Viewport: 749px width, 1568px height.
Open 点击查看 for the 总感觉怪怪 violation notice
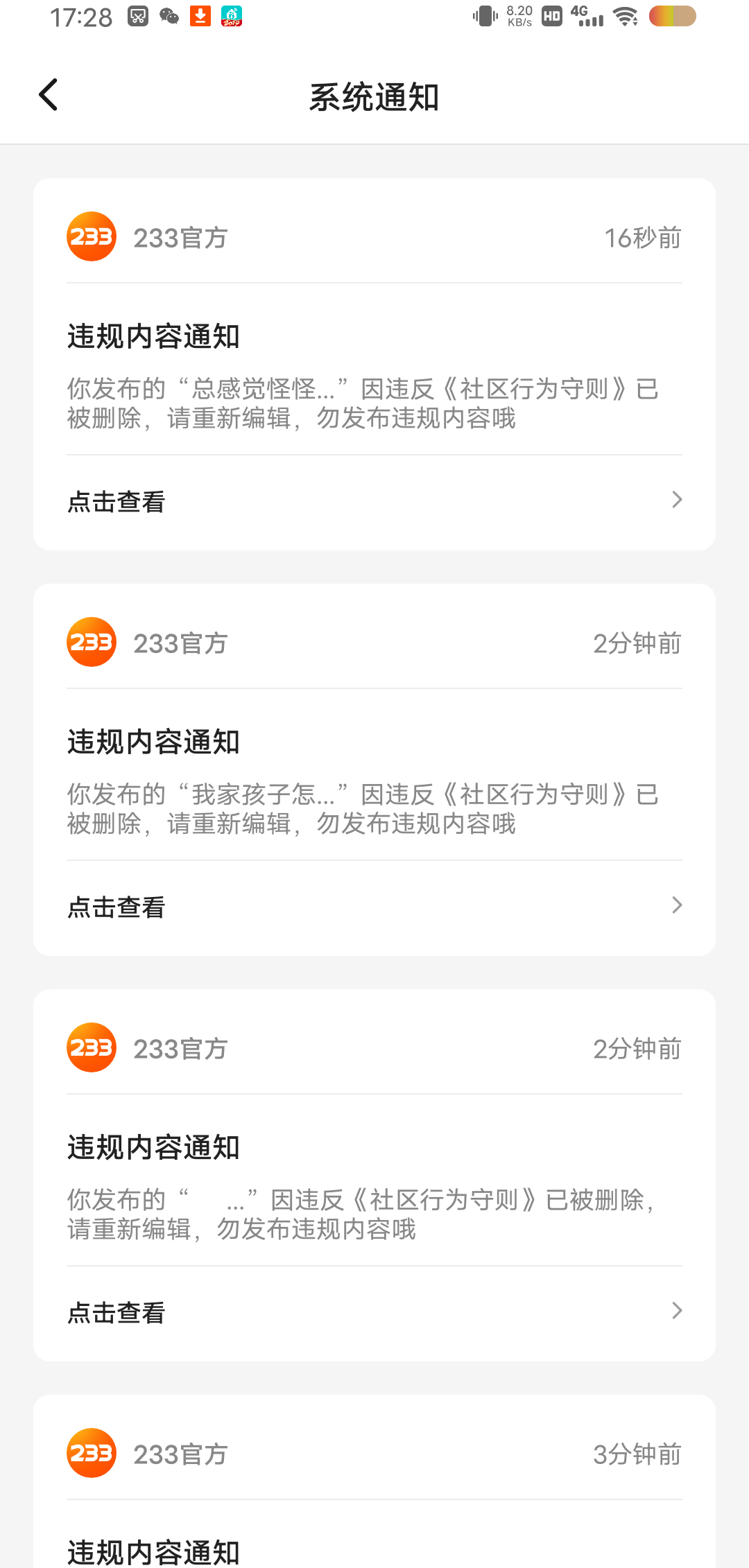coord(374,500)
